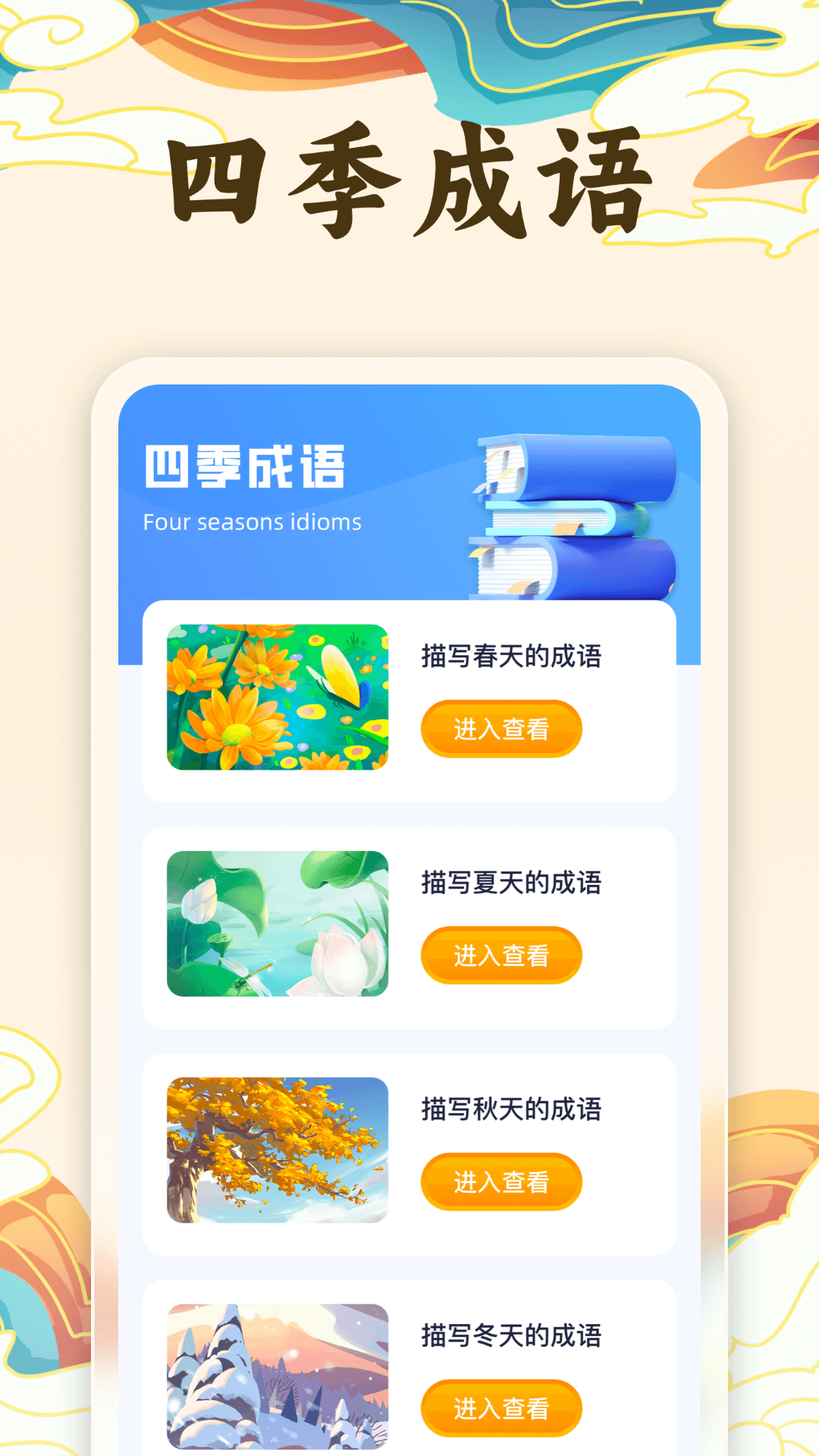Screen dimensions: 819x1456
Task: Click the Four seasons idioms subtitle
Action: click(x=252, y=522)
